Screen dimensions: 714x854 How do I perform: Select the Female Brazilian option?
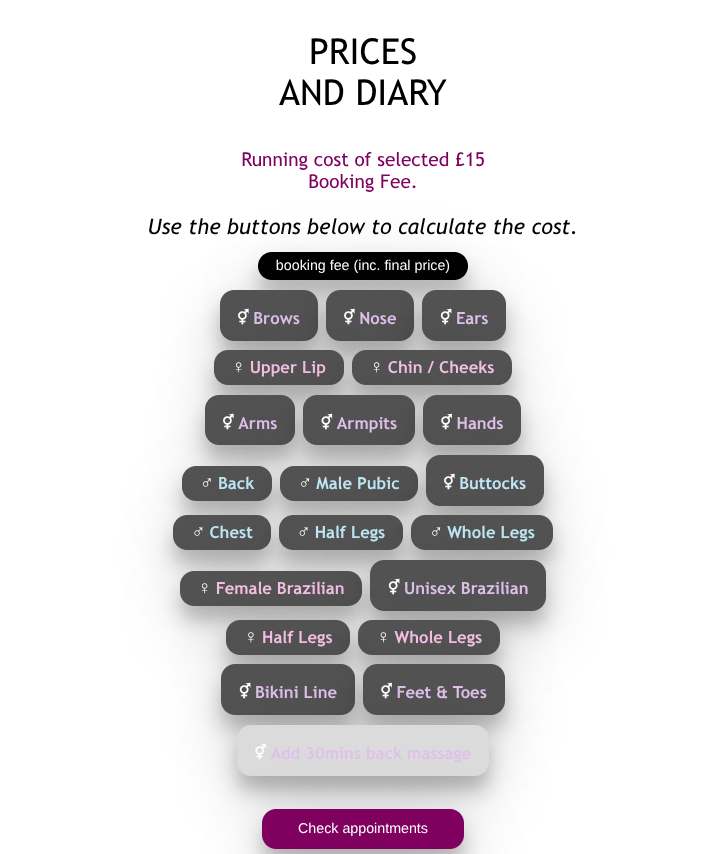271,588
